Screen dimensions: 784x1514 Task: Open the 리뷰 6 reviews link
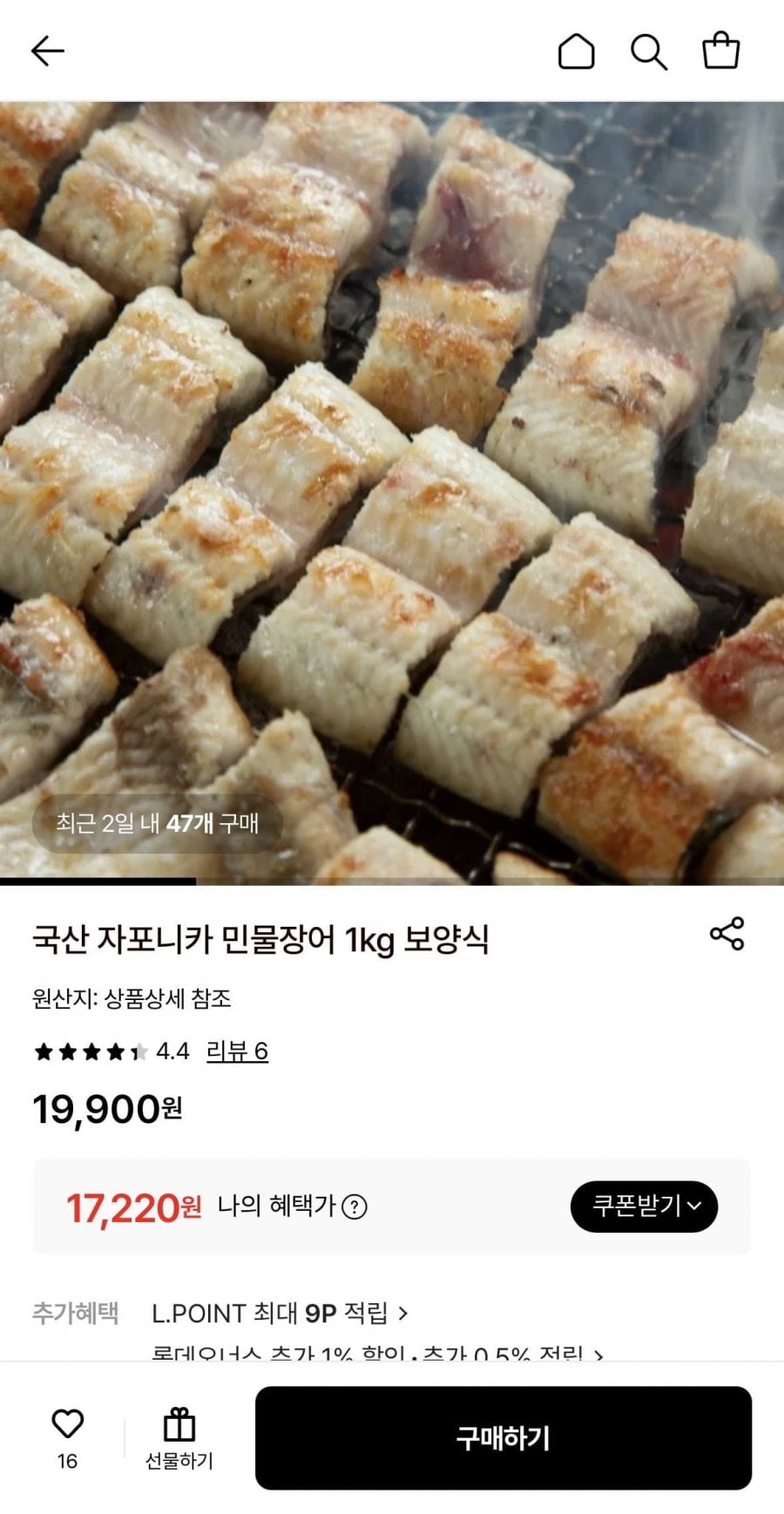coord(237,1051)
